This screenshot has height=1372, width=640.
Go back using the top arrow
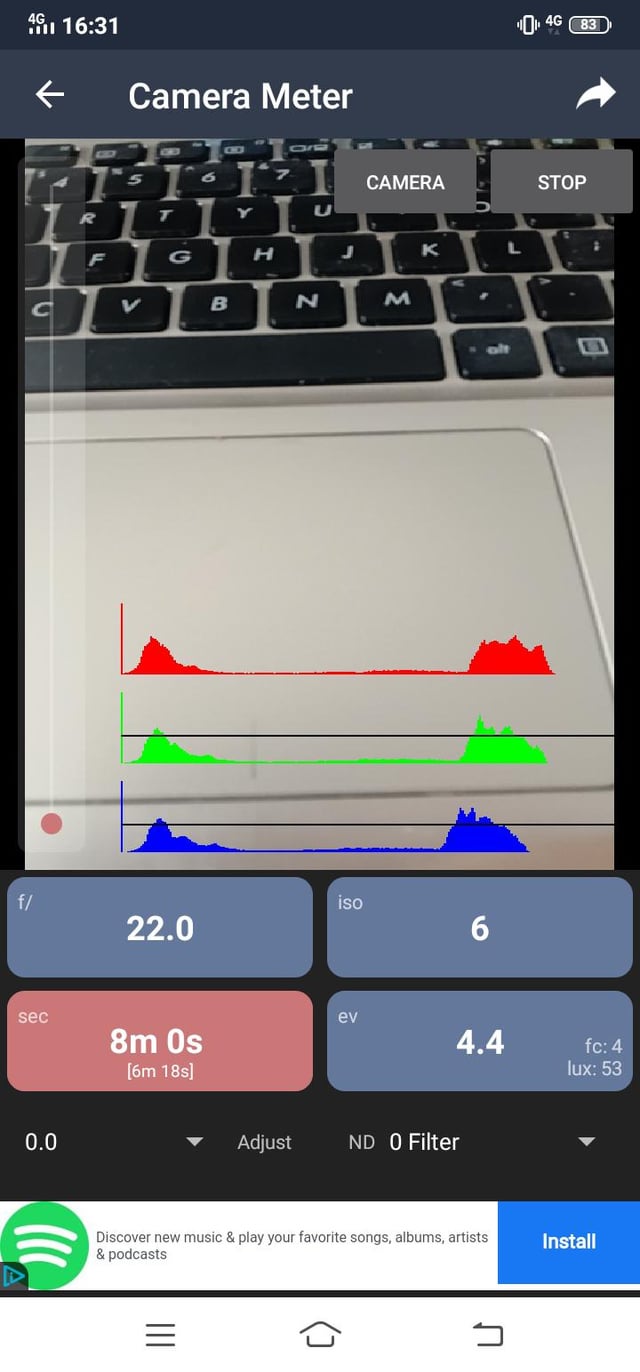tap(49, 95)
